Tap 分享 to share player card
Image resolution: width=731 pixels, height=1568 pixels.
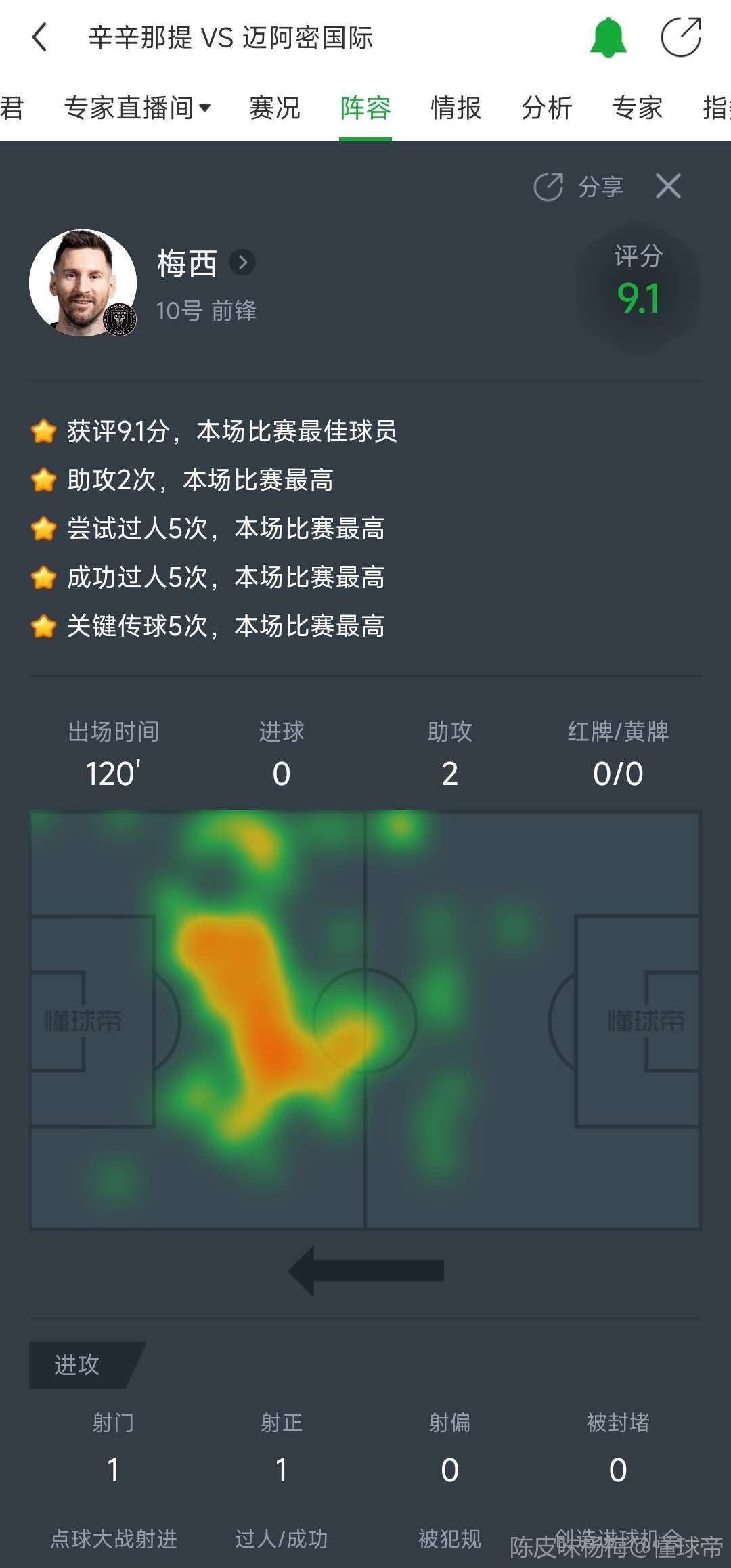[579, 187]
